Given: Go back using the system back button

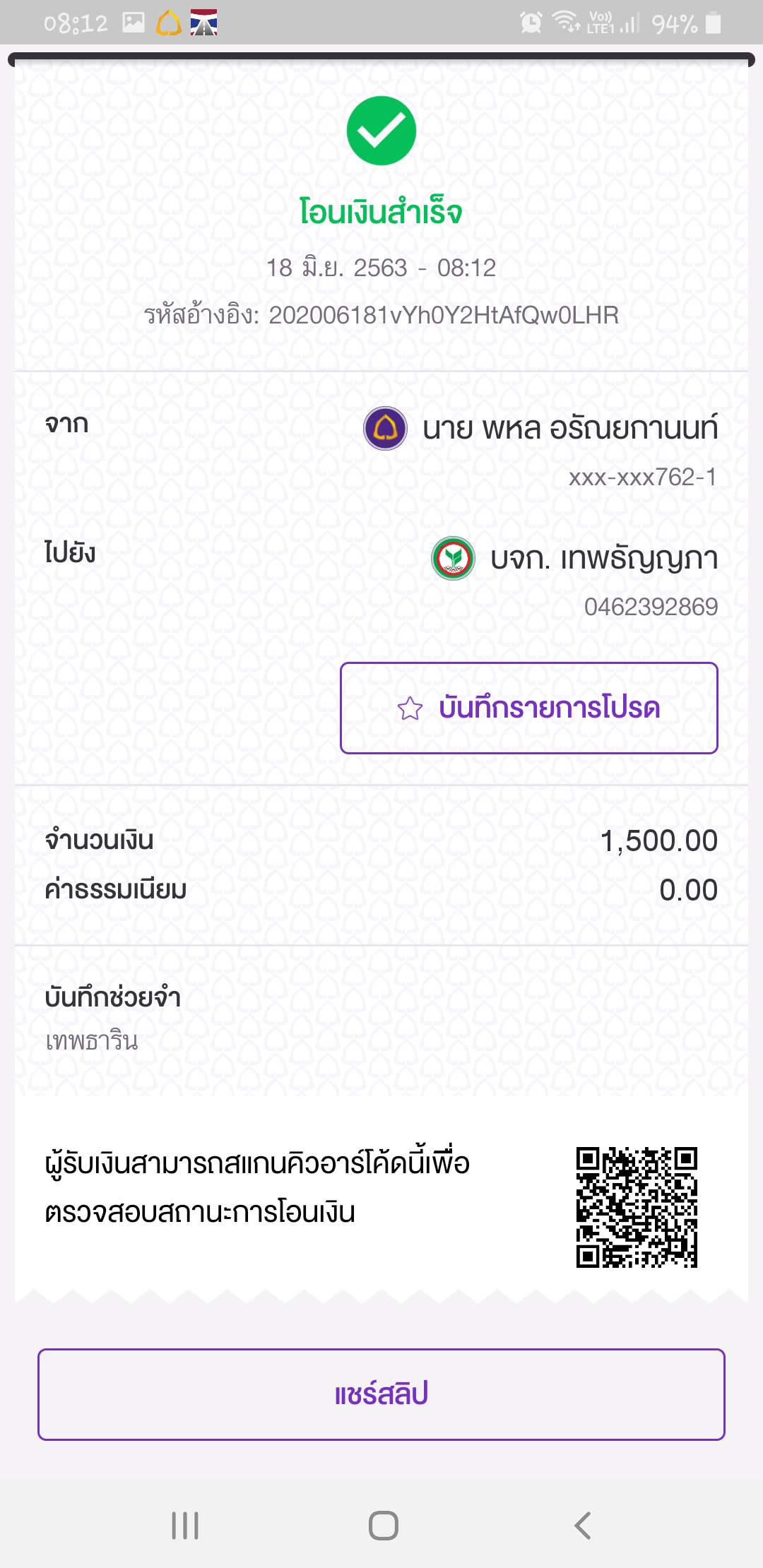Looking at the screenshot, I should tap(582, 1526).
